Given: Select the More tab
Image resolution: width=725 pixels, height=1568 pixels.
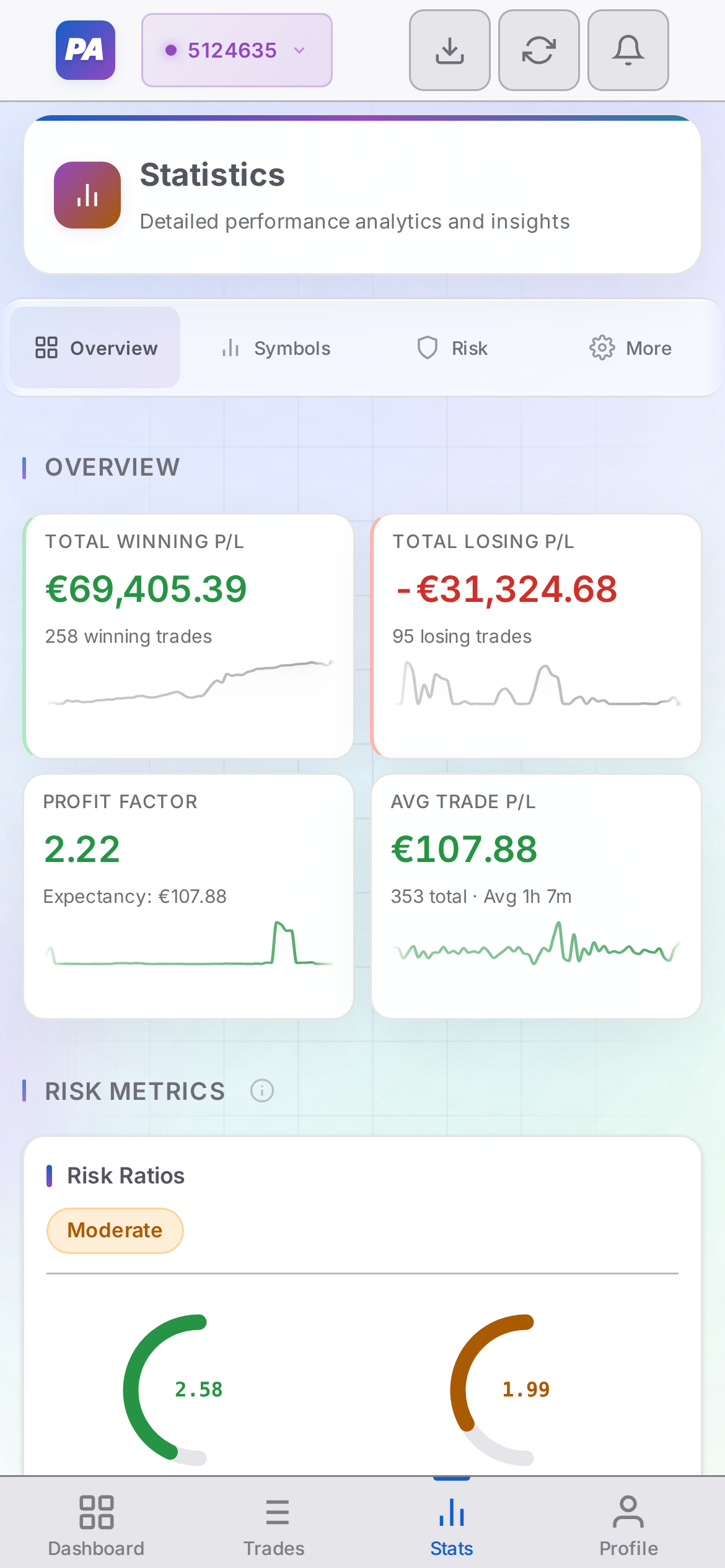Looking at the screenshot, I should pos(631,347).
